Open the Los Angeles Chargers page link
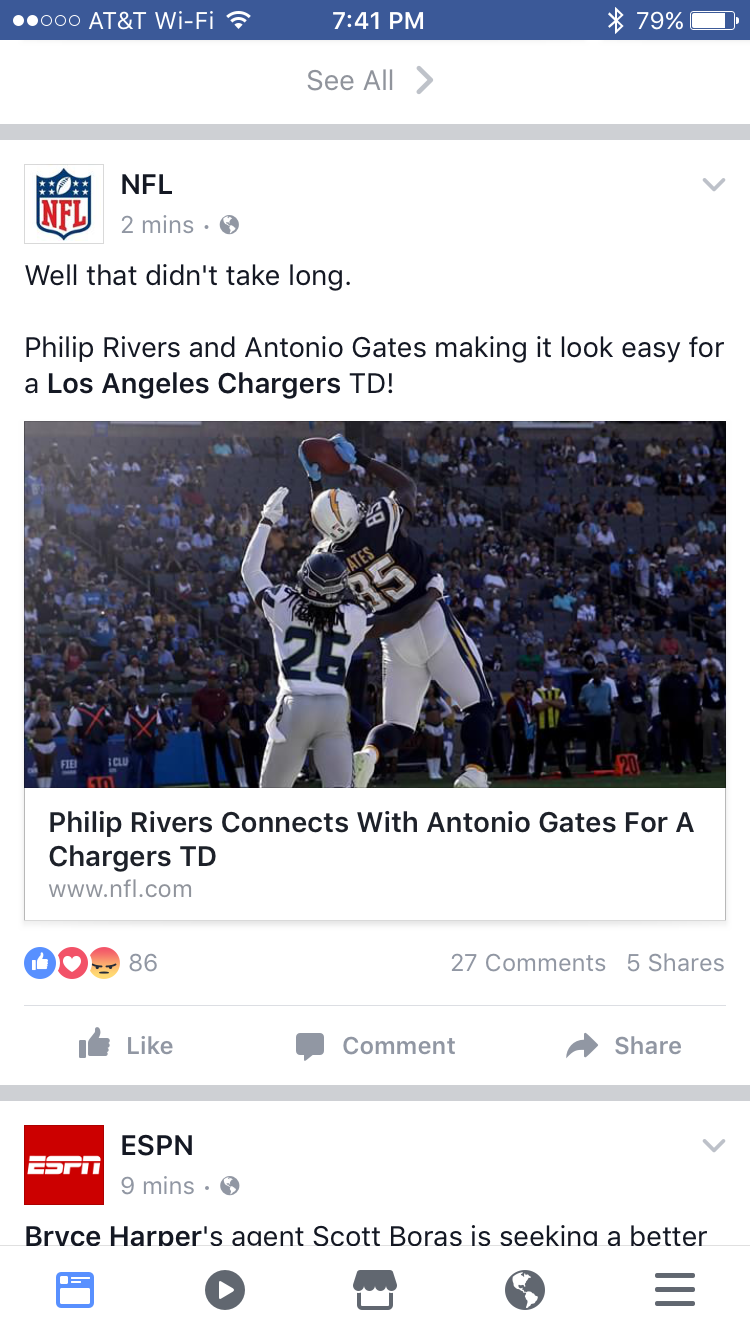 [x=194, y=384]
